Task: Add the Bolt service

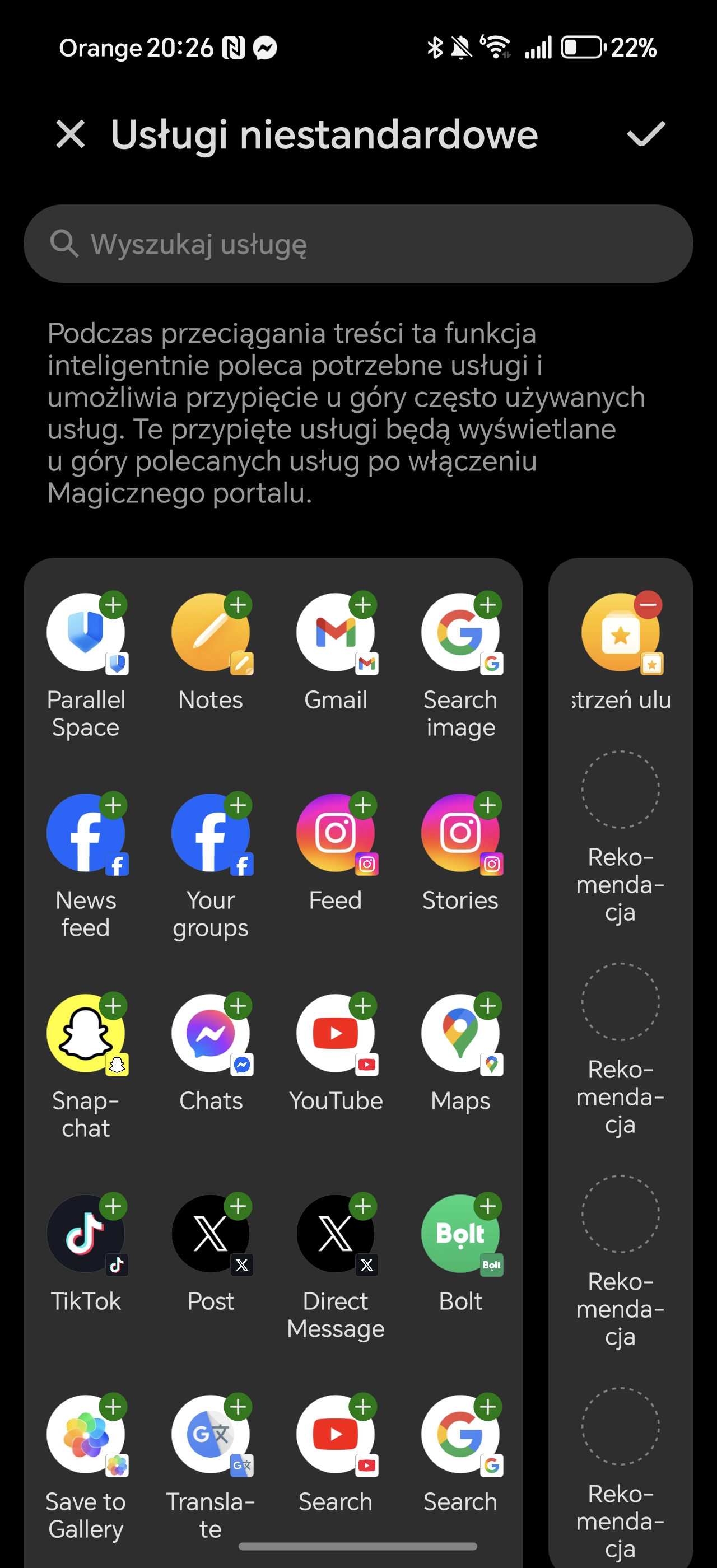Action: point(488,1206)
